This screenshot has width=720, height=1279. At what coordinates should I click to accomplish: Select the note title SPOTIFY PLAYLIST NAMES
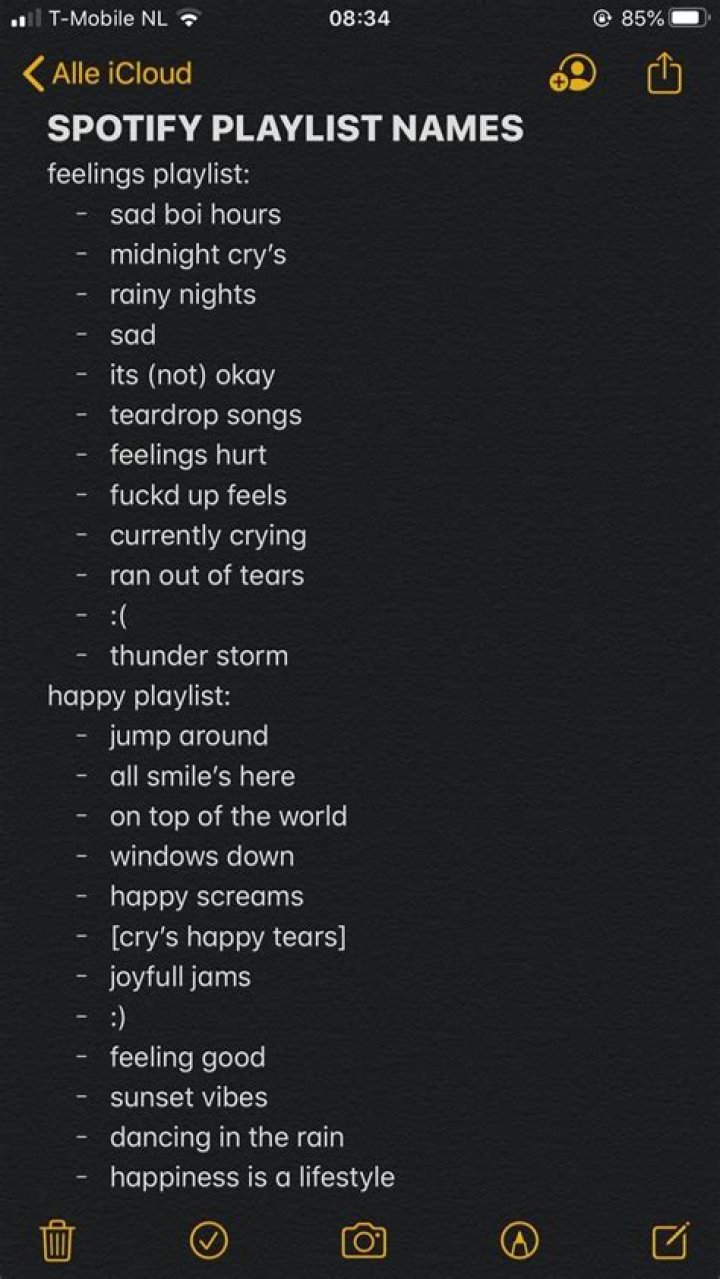(x=286, y=129)
